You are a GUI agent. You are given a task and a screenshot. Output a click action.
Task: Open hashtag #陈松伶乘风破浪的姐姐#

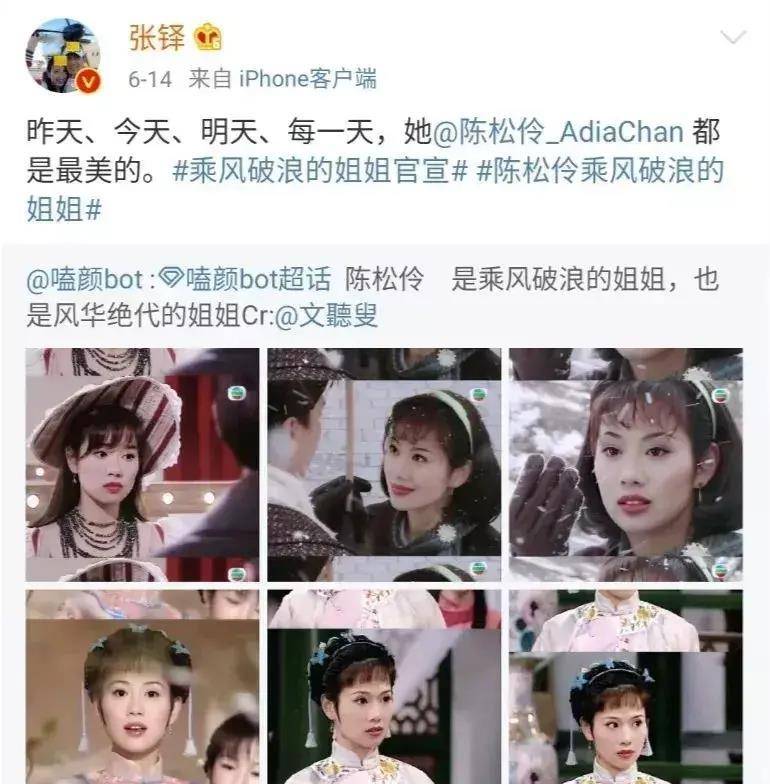click(x=598, y=169)
